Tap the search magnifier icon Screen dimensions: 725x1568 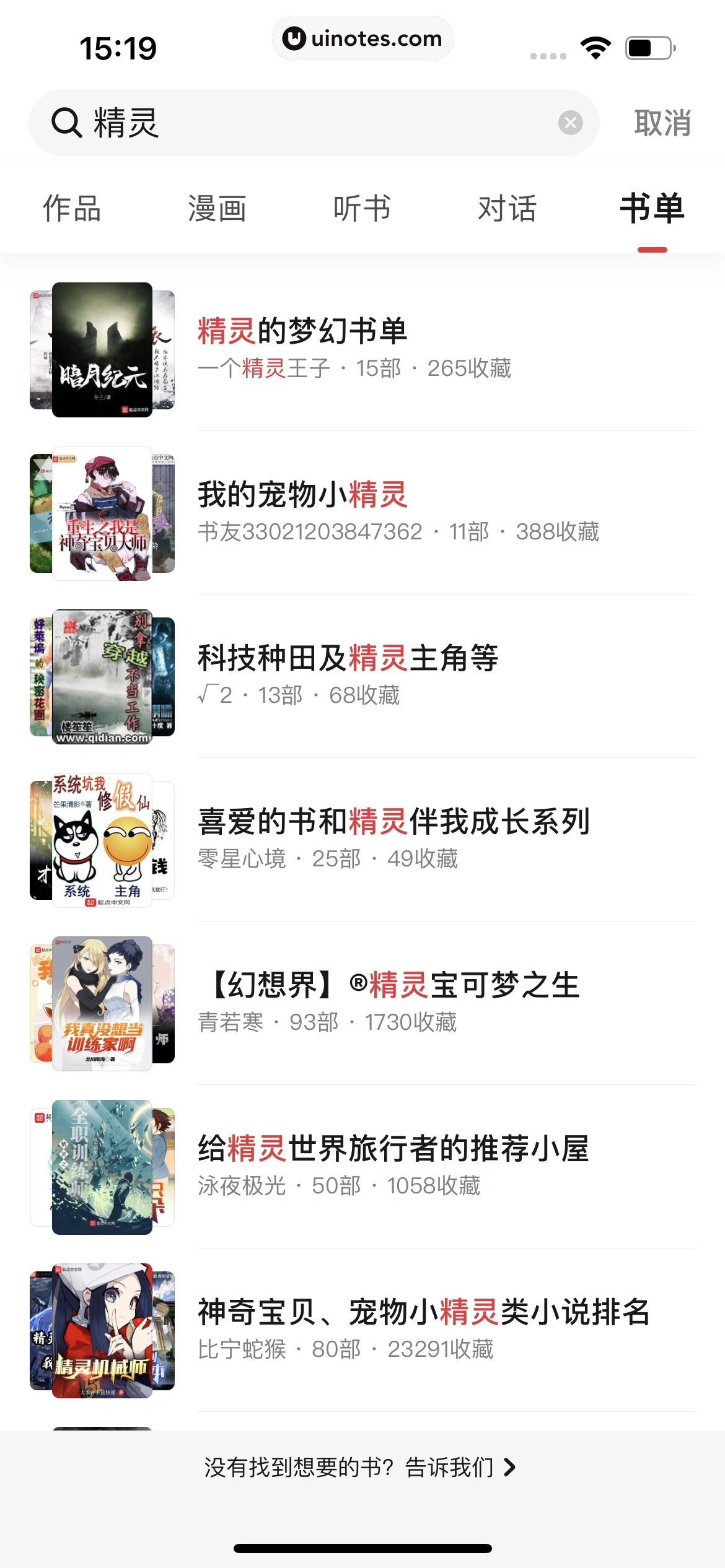68,122
